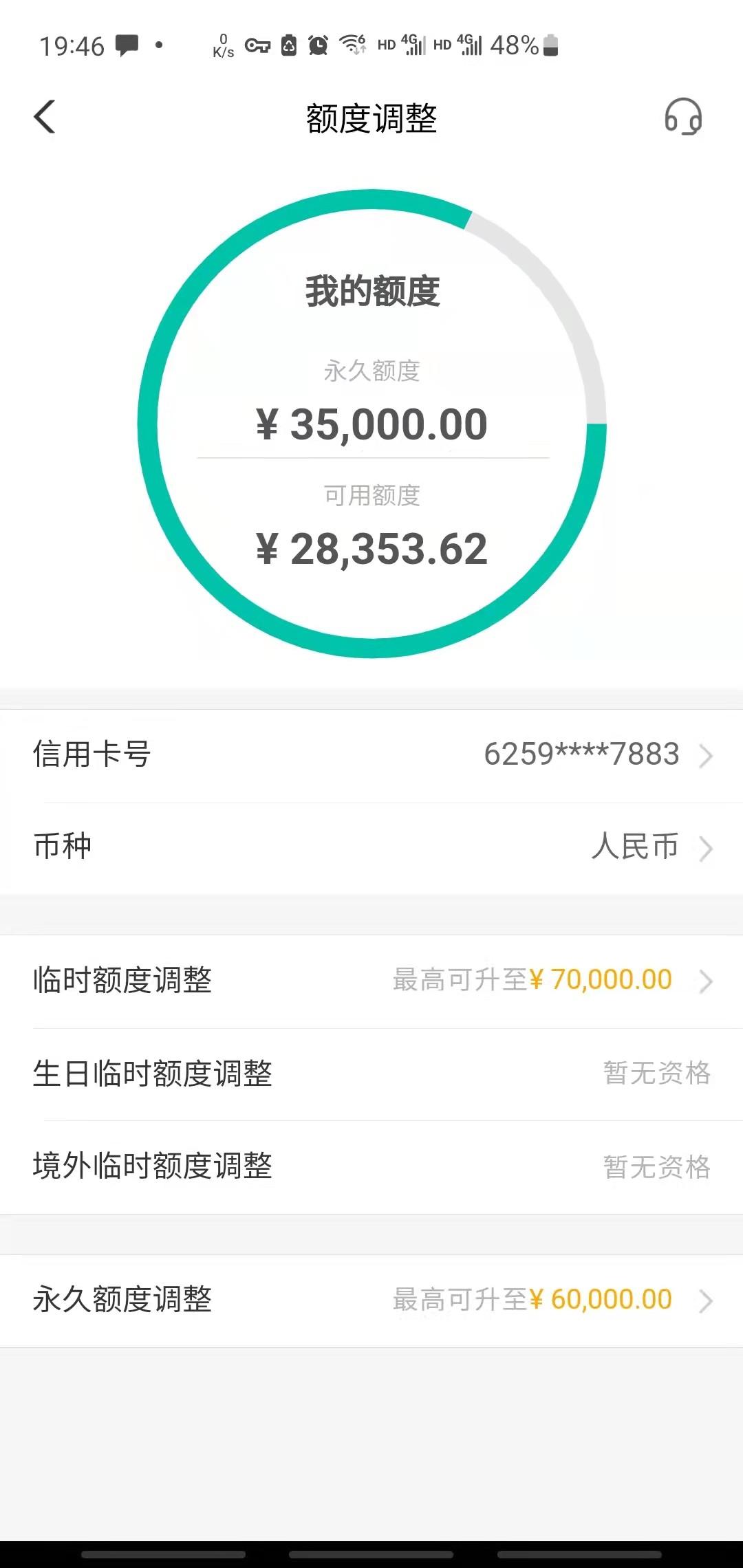This screenshot has height=1568, width=743.
Task: Open 临时额度调整 to raise the temporary limit
Action: point(371,981)
